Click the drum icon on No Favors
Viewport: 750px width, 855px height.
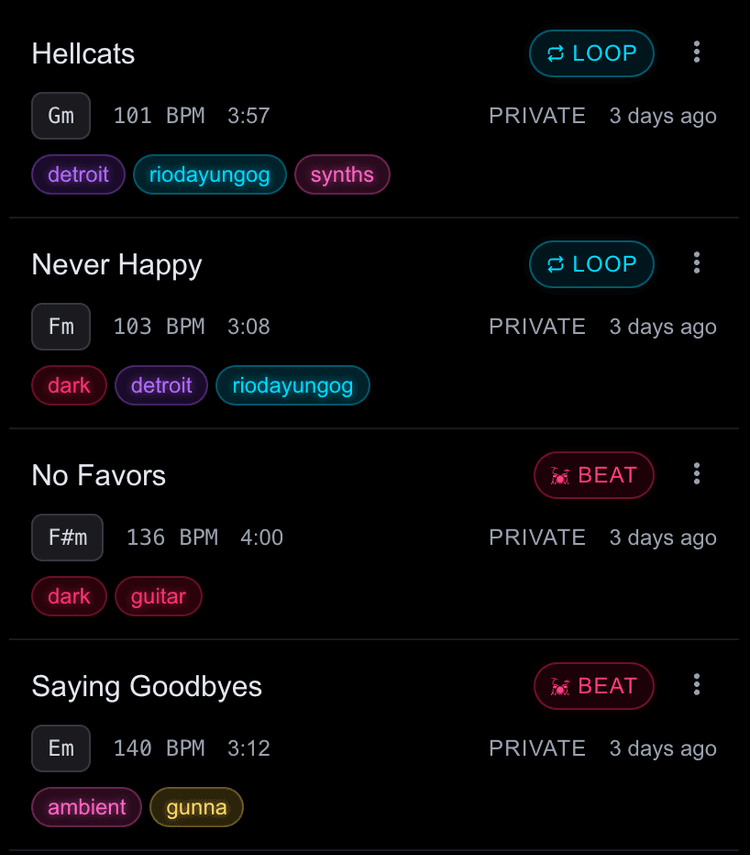(566, 475)
